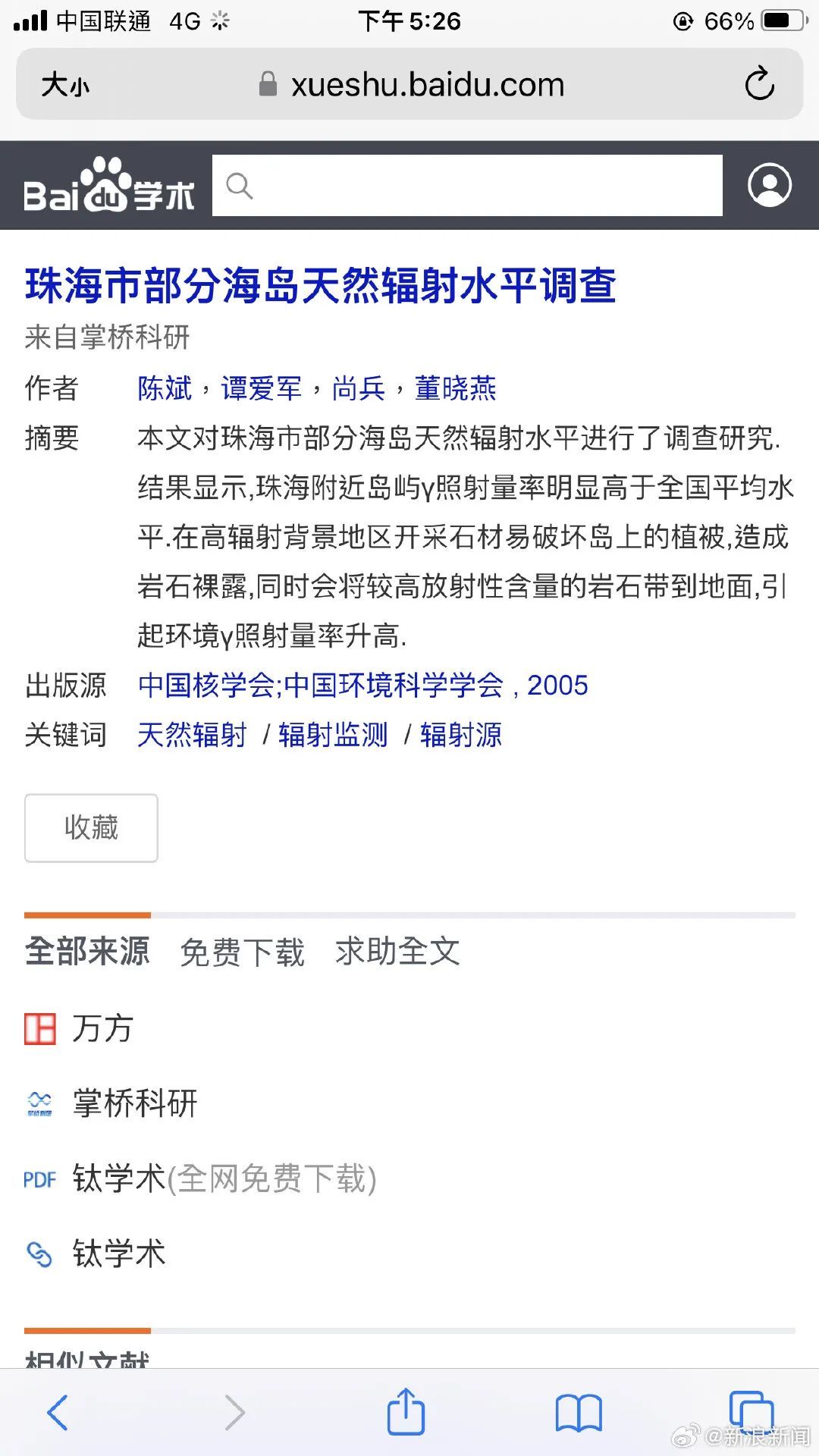Tap the Baidu Xueshu search box
The image size is (819, 1456).
pos(466,186)
